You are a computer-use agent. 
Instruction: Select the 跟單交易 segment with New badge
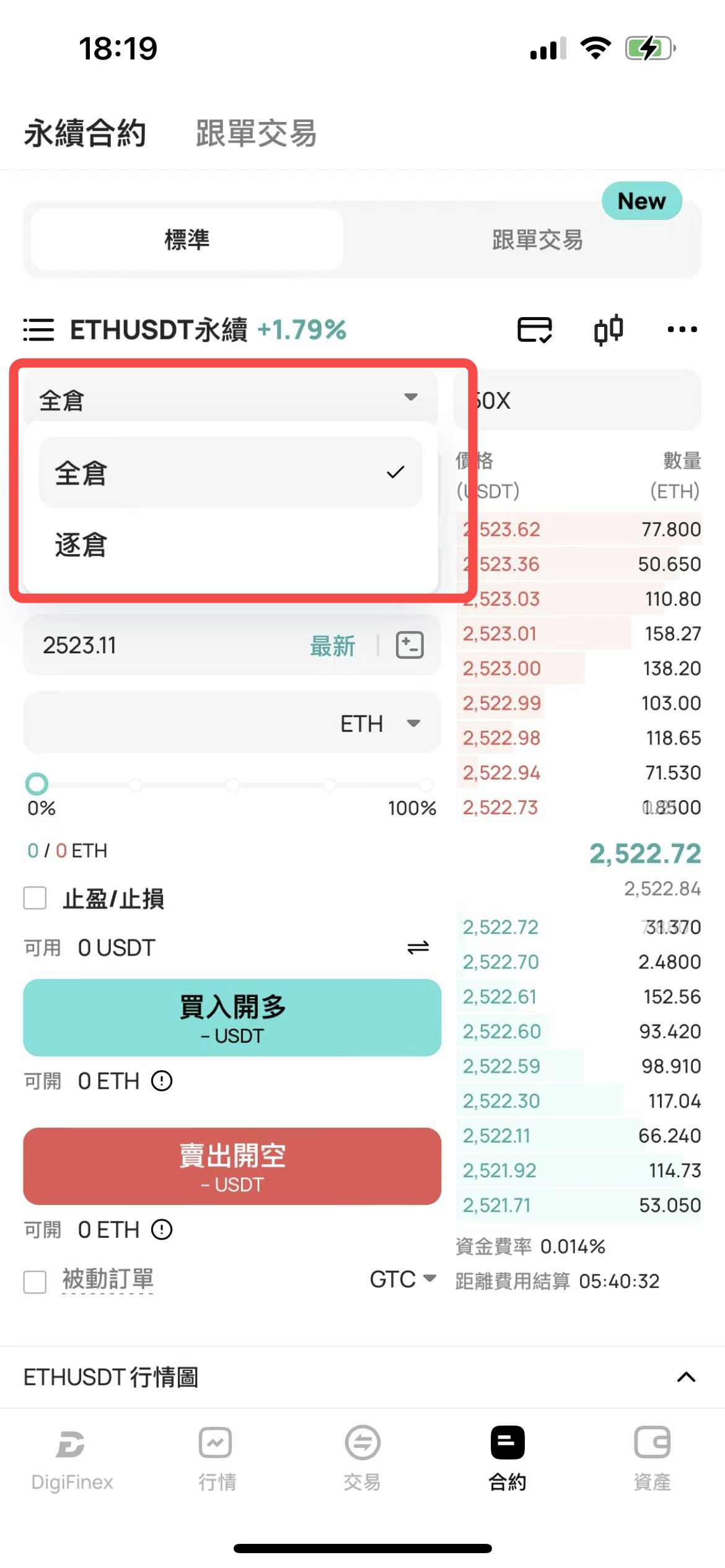pos(537,240)
